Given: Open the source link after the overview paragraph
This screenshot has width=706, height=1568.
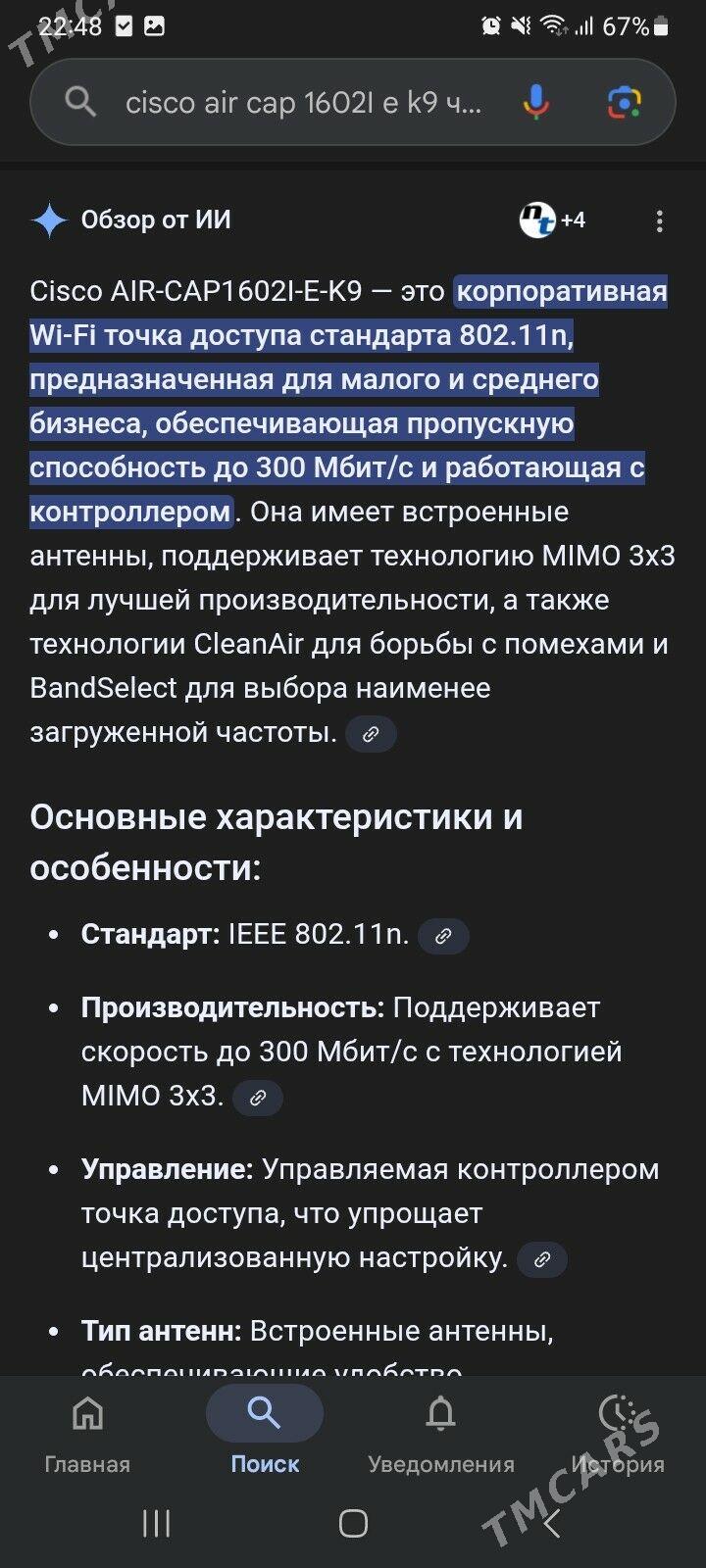Looking at the screenshot, I should click(371, 733).
